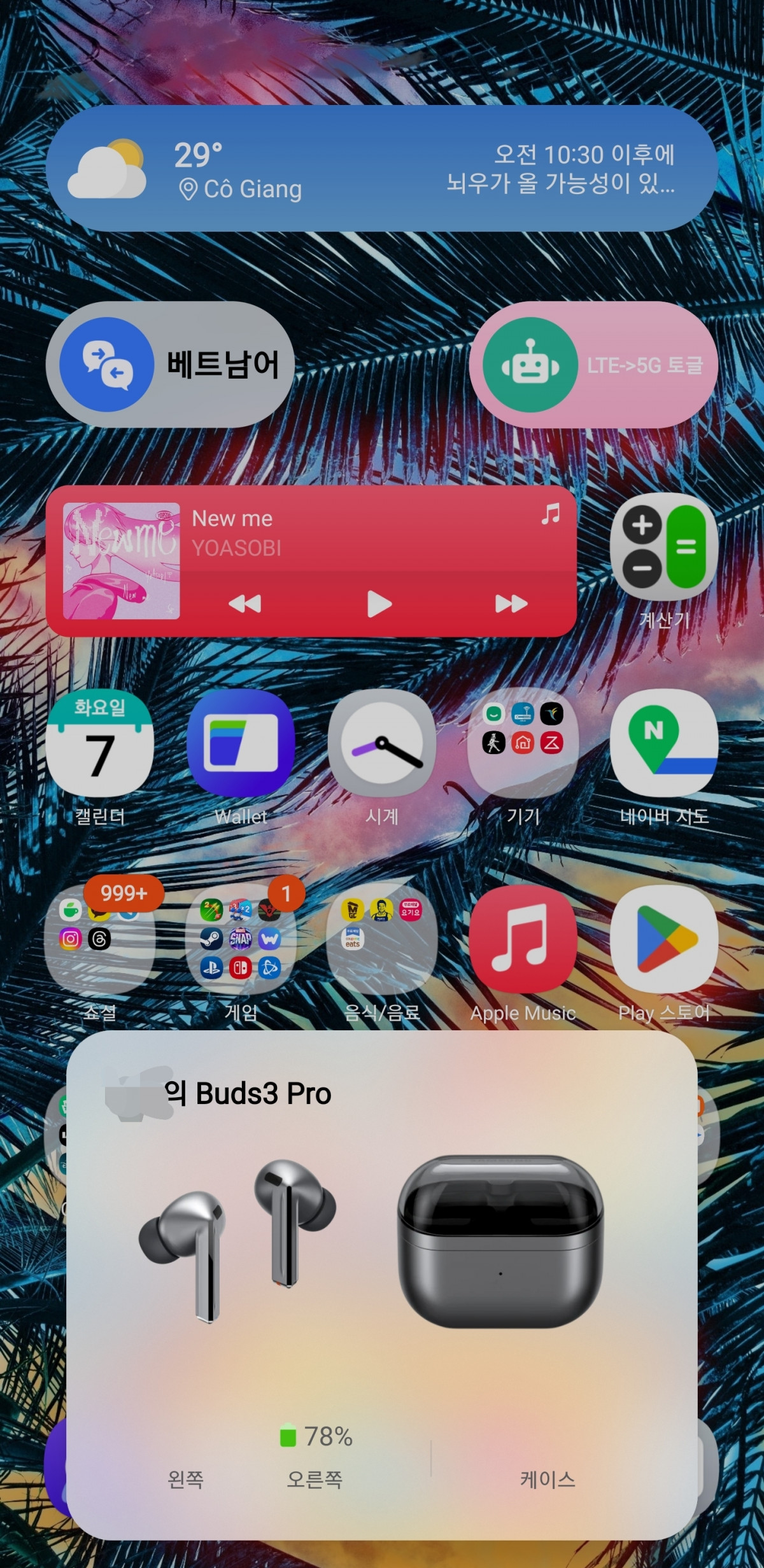This screenshot has width=764, height=1568.
Task: Launch 네이버 지도
Action: tap(664, 743)
